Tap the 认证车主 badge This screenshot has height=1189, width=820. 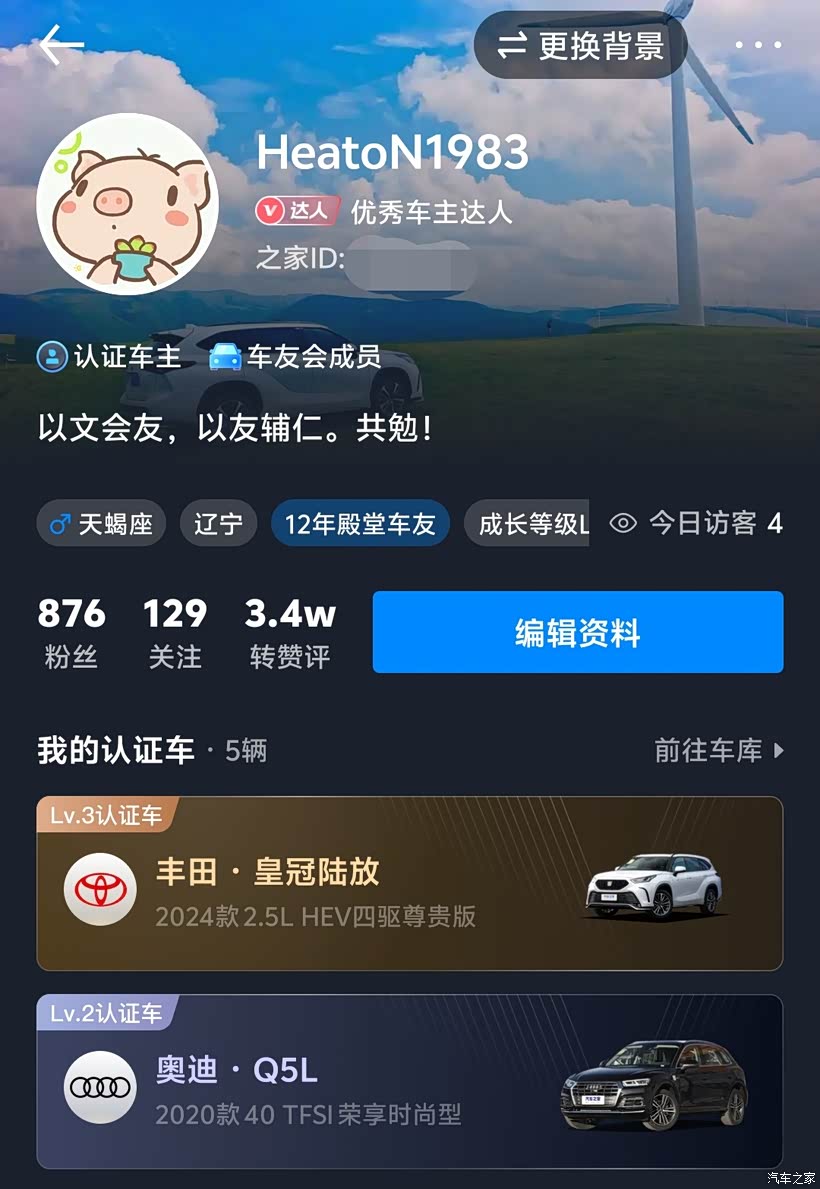point(109,356)
